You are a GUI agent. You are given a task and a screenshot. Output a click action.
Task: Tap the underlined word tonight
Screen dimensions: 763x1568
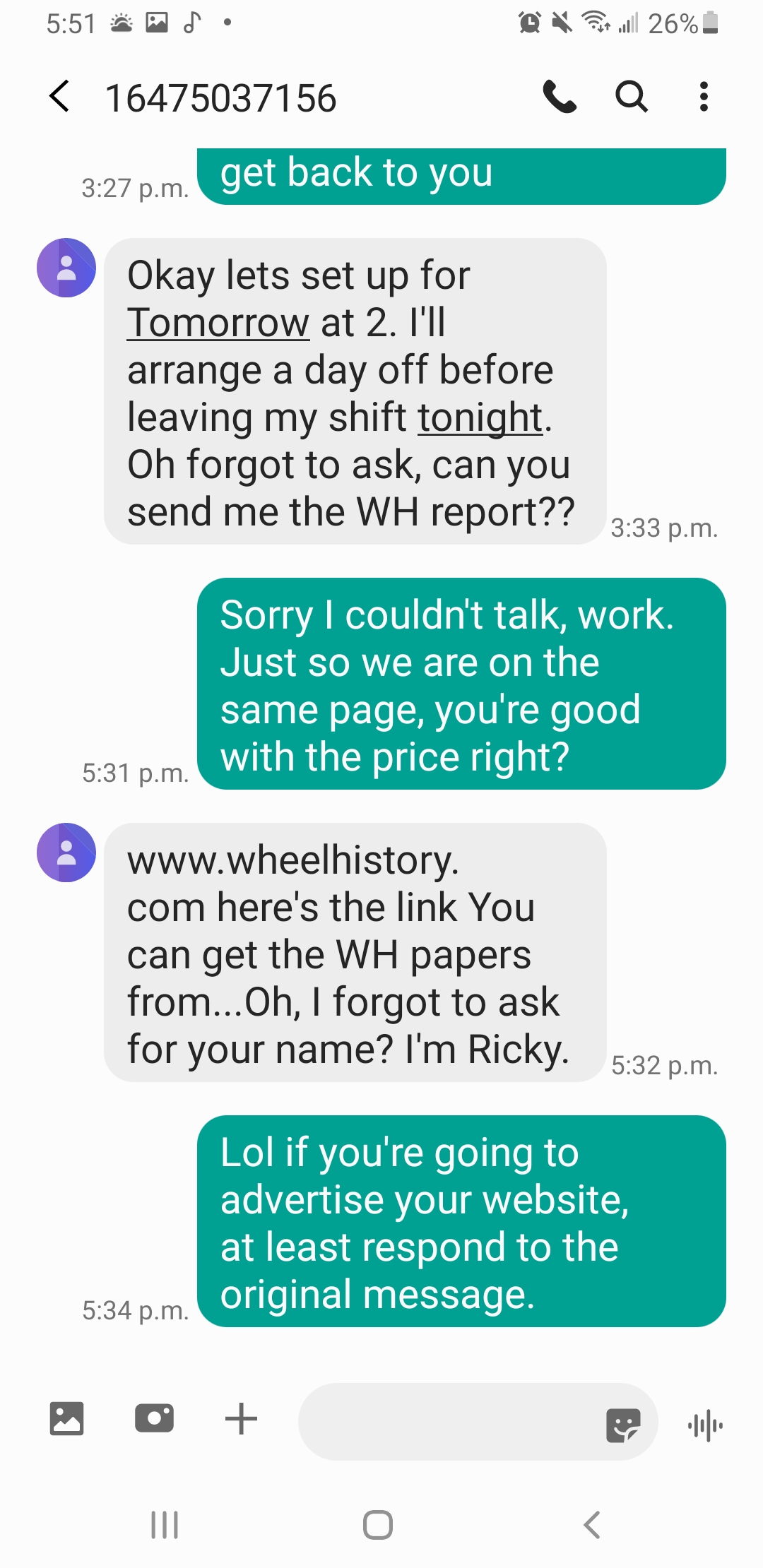[480, 418]
